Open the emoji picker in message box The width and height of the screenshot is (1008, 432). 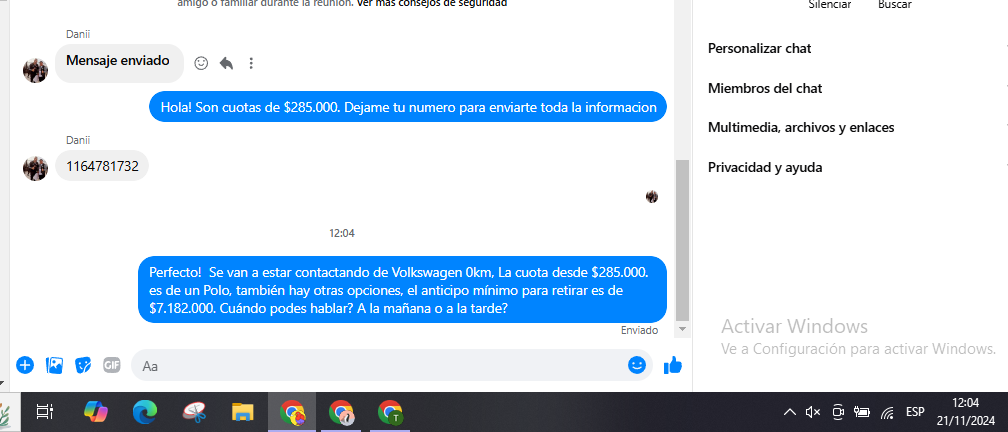click(636, 366)
